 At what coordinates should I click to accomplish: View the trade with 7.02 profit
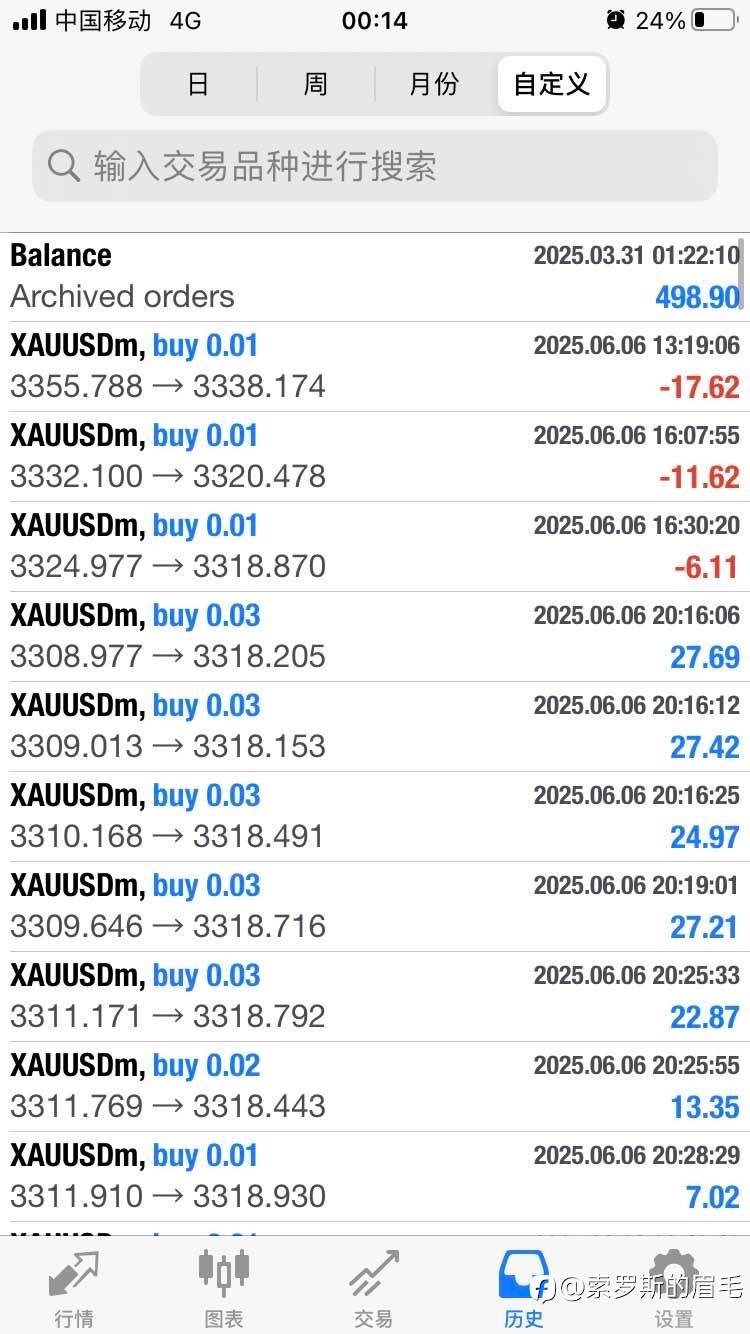375,1177
